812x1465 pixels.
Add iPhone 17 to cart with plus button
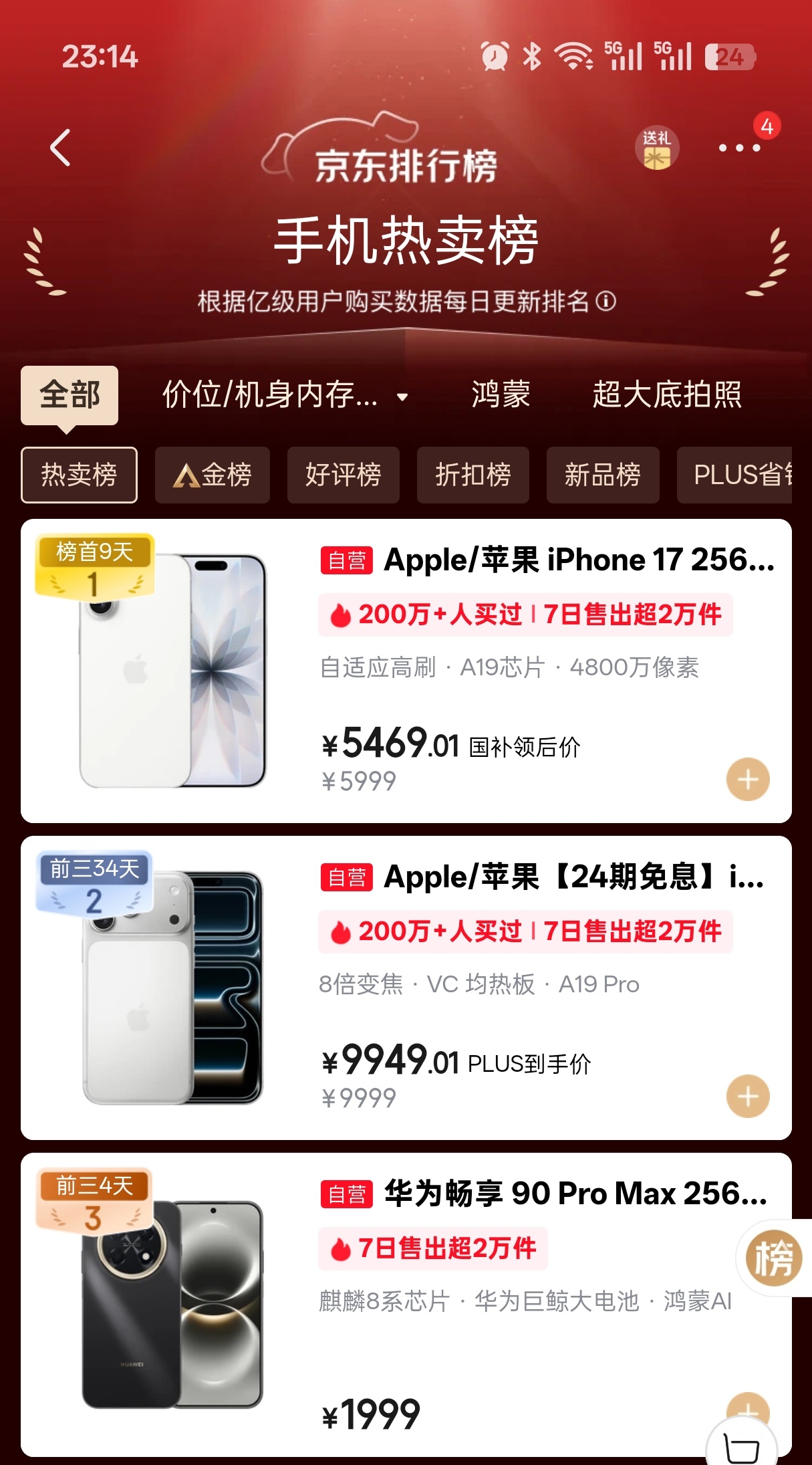coord(747,778)
